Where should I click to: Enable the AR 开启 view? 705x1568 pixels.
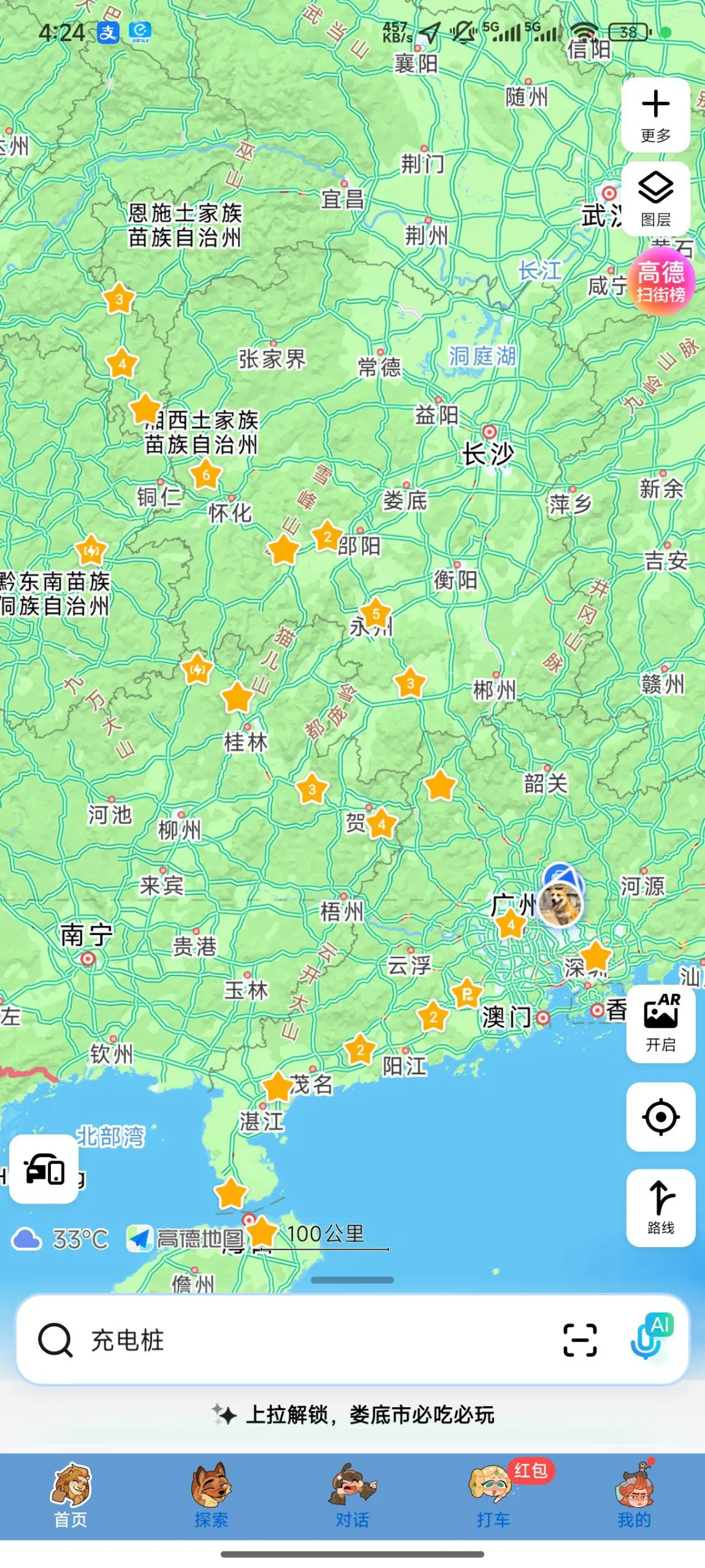point(660,1024)
